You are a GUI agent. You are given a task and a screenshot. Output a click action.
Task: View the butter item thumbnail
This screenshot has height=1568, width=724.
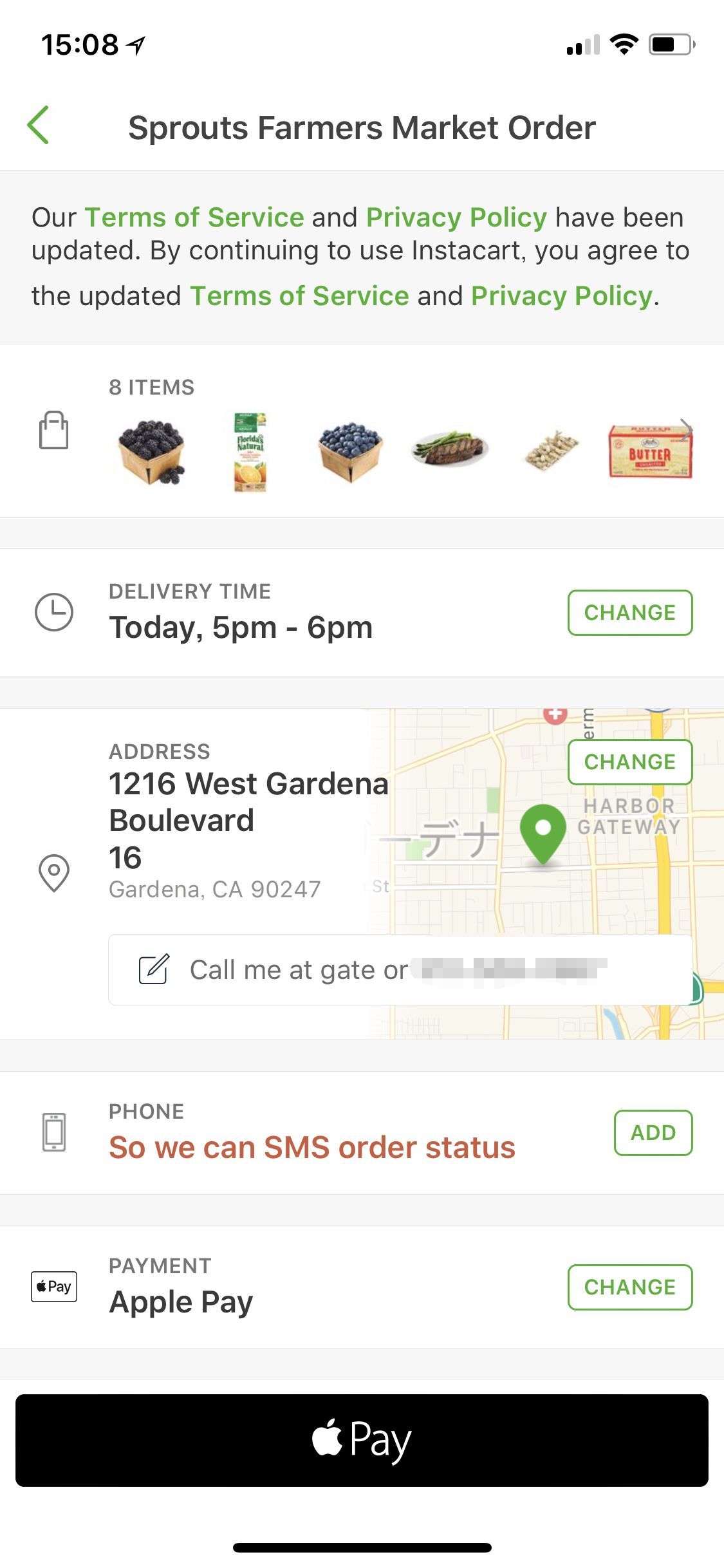tap(649, 452)
